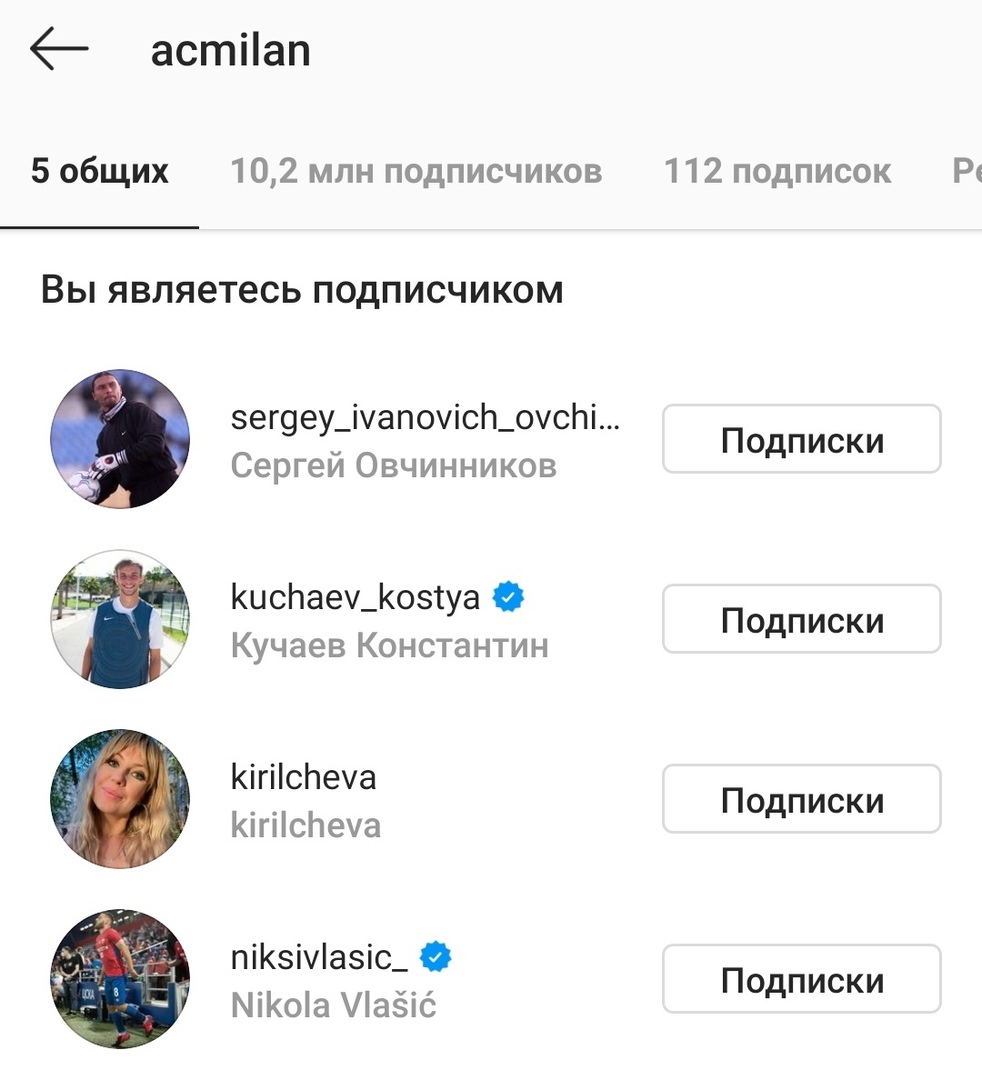
Task: Open kirilcheva profile
Action: click(303, 779)
